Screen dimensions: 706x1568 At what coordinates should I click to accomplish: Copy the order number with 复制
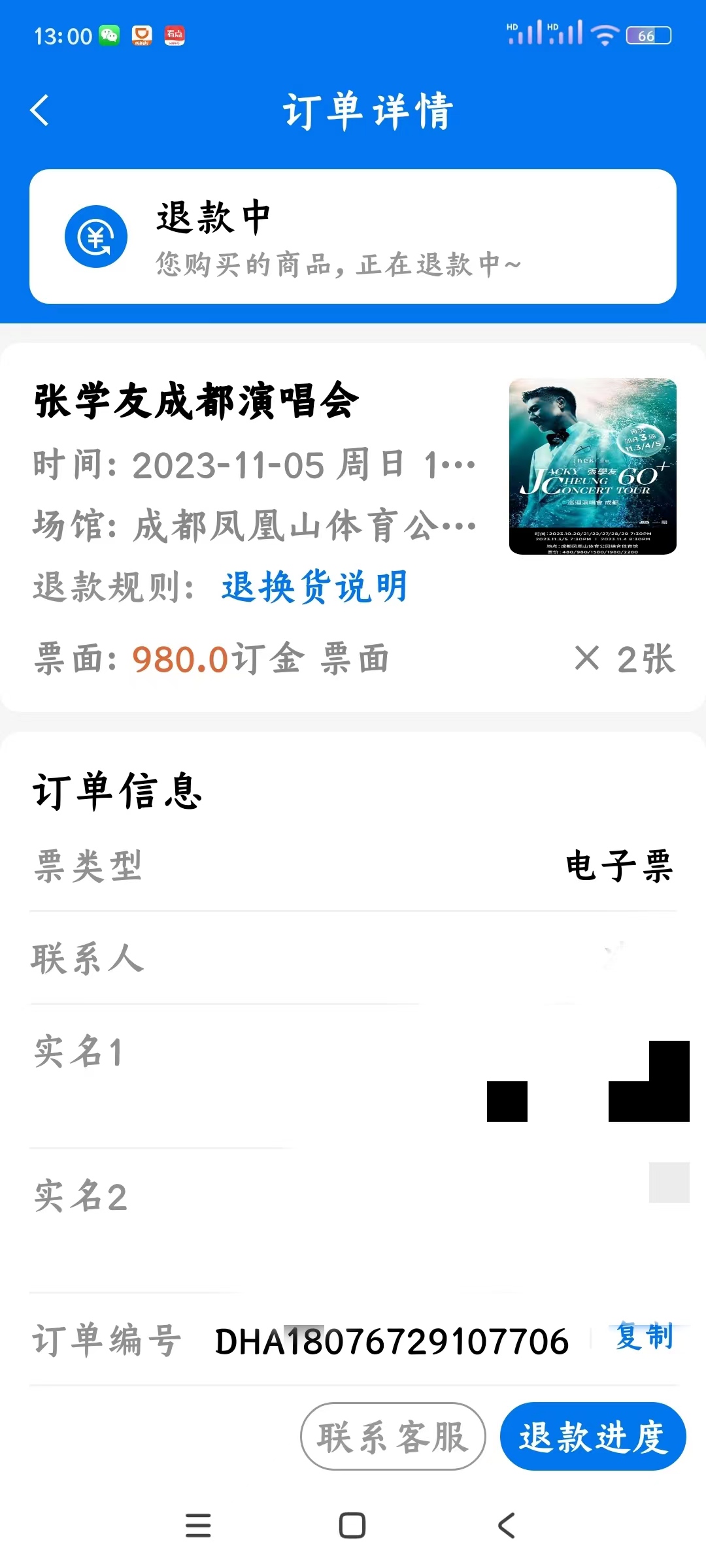point(644,1336)
